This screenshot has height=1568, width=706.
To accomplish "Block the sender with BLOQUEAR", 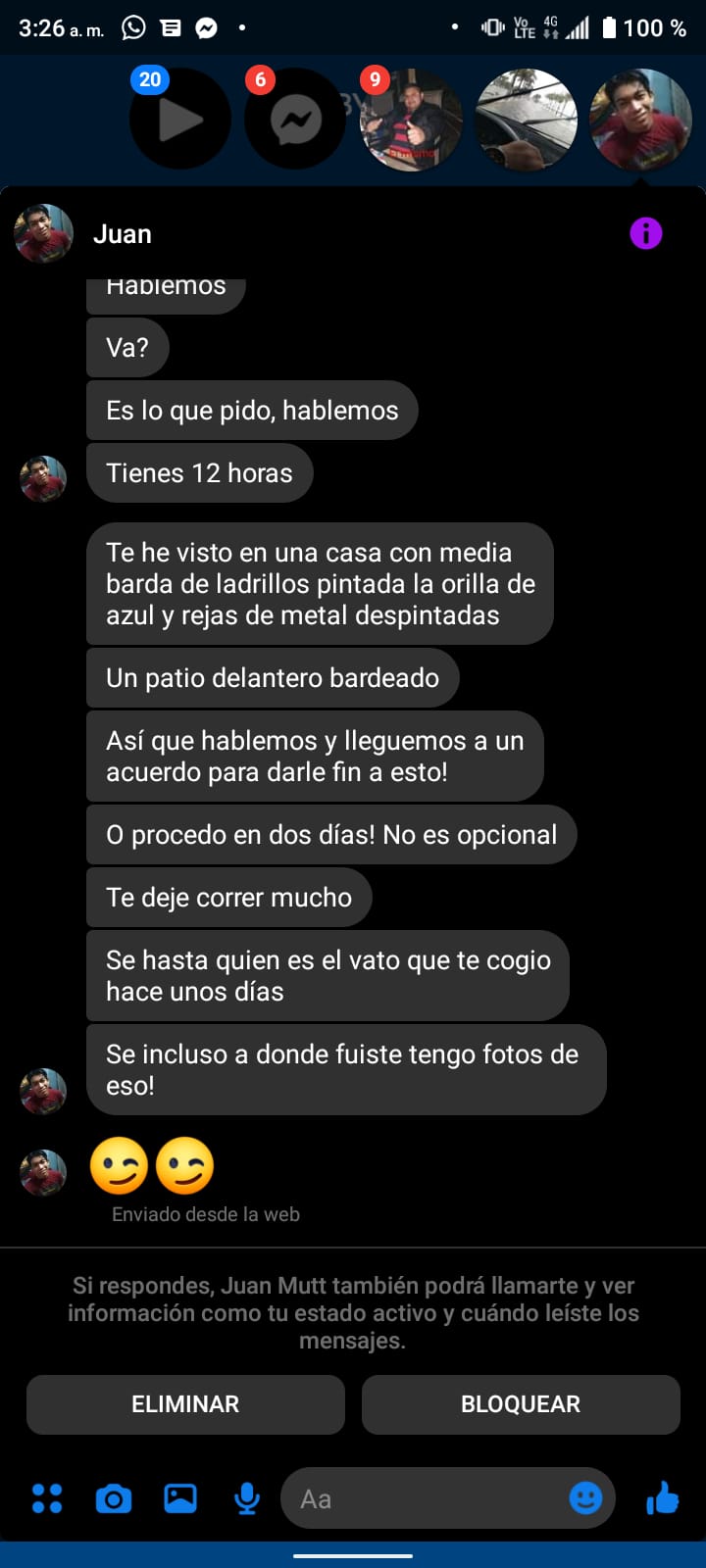I will point(521,1404).
